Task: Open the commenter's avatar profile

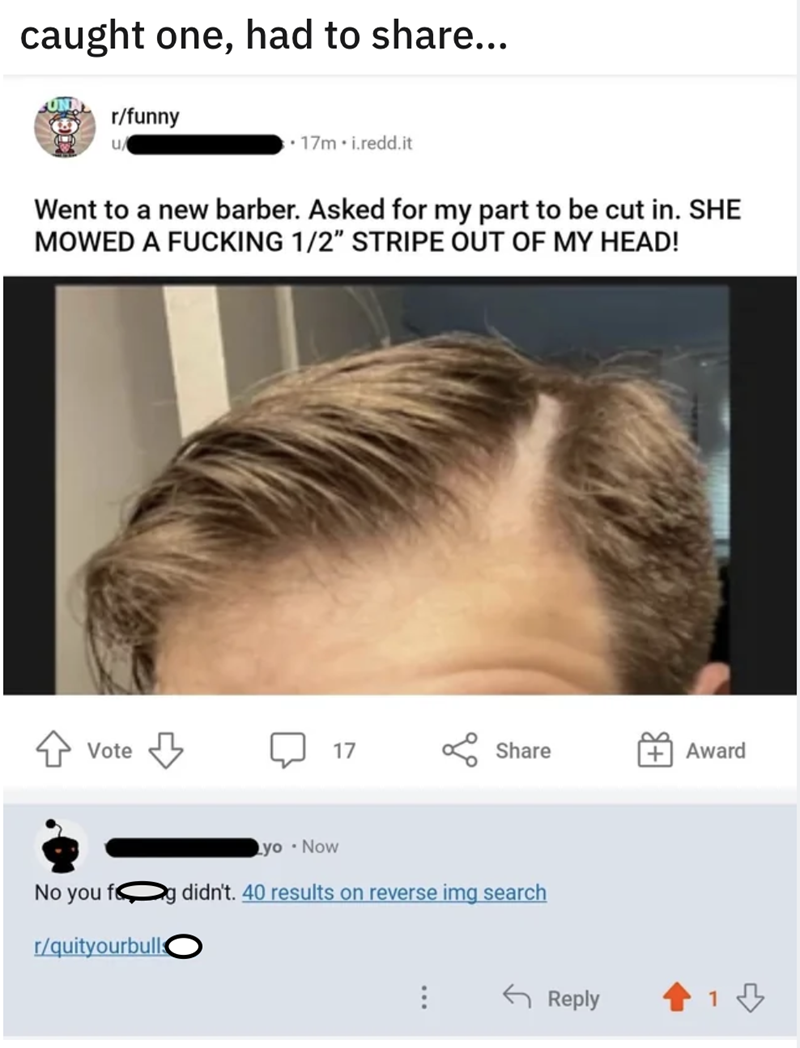Action: tap(62, 848)
